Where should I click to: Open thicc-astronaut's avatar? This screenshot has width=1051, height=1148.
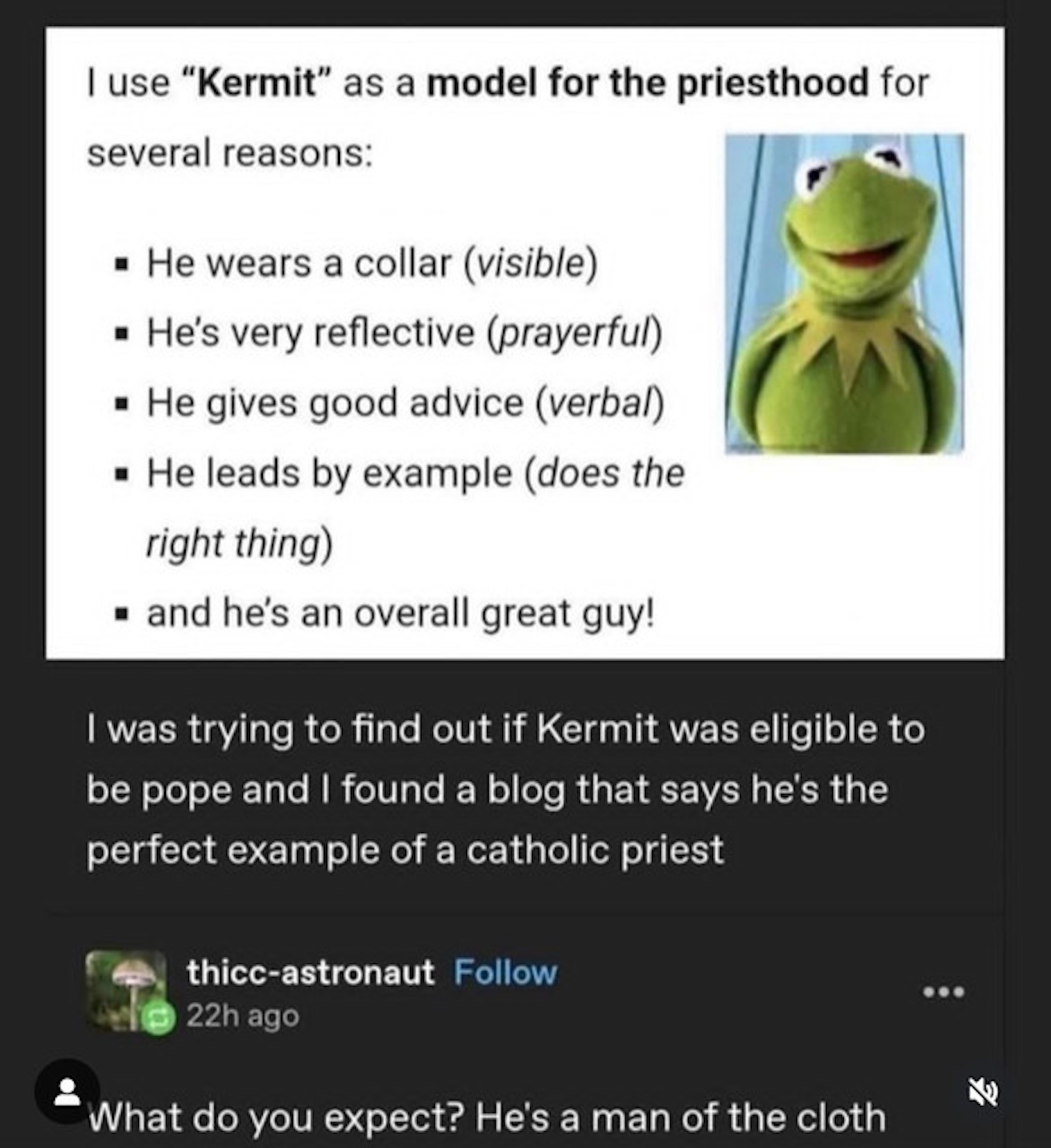coord(126,990)
